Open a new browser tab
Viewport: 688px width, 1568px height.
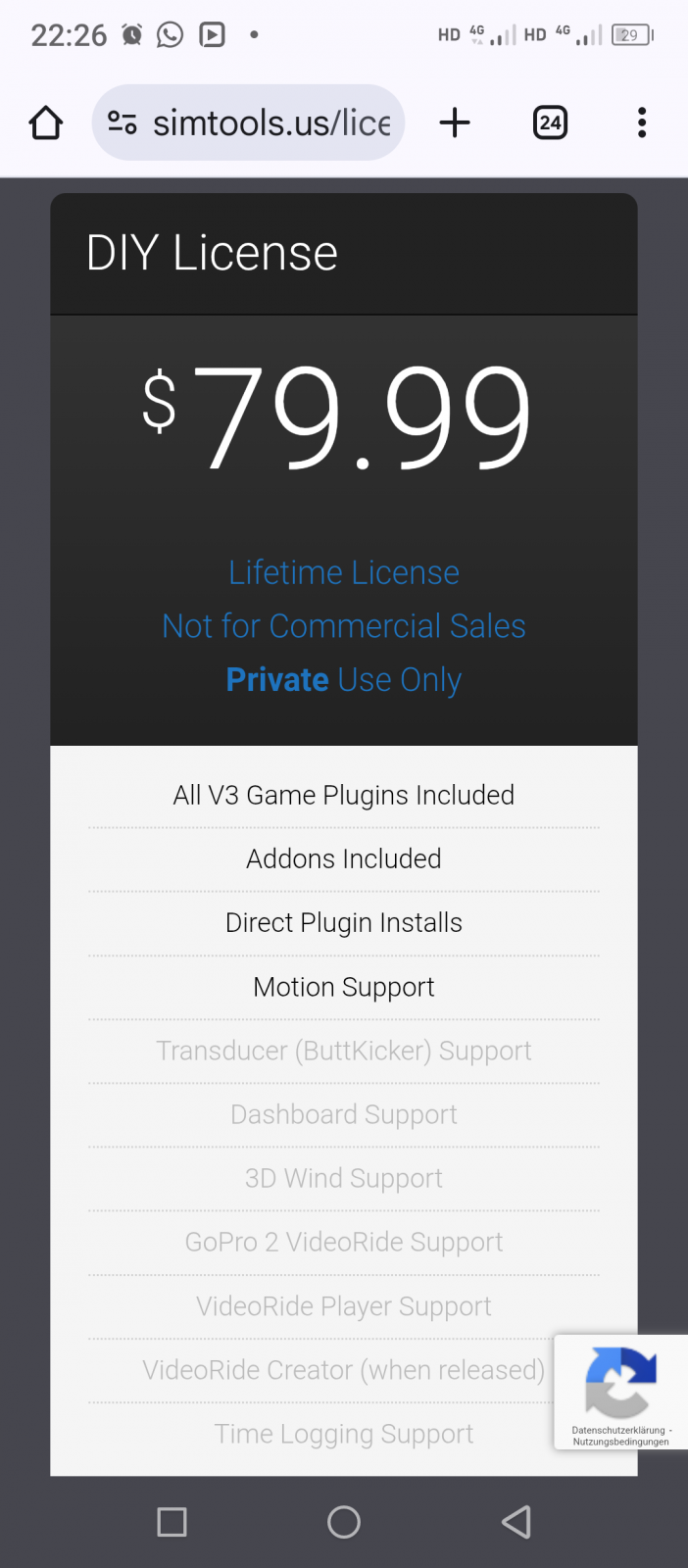tap(455, 122)
